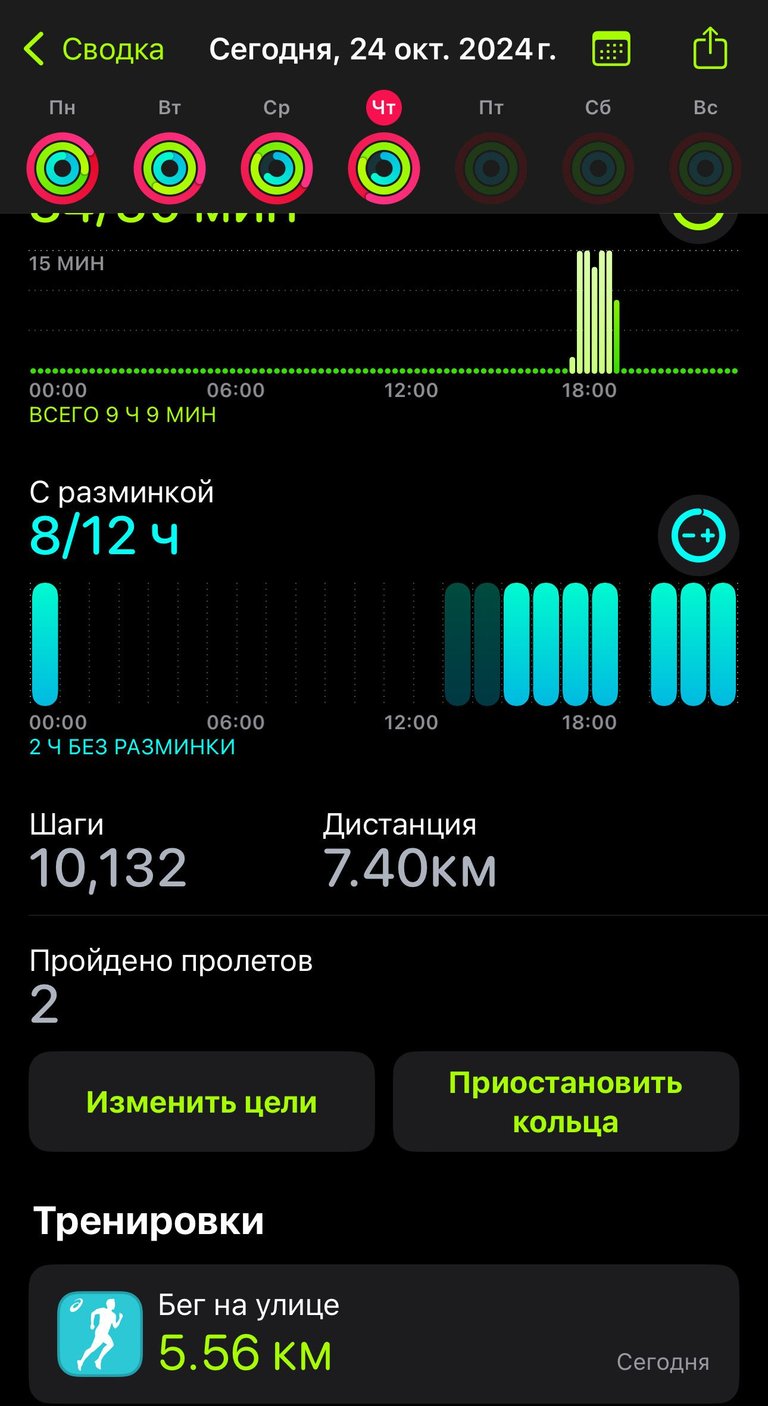This screenshot has height=1406, width=768.
Task: Select Friday (Пт) activity rings
Action: point(491,168)
